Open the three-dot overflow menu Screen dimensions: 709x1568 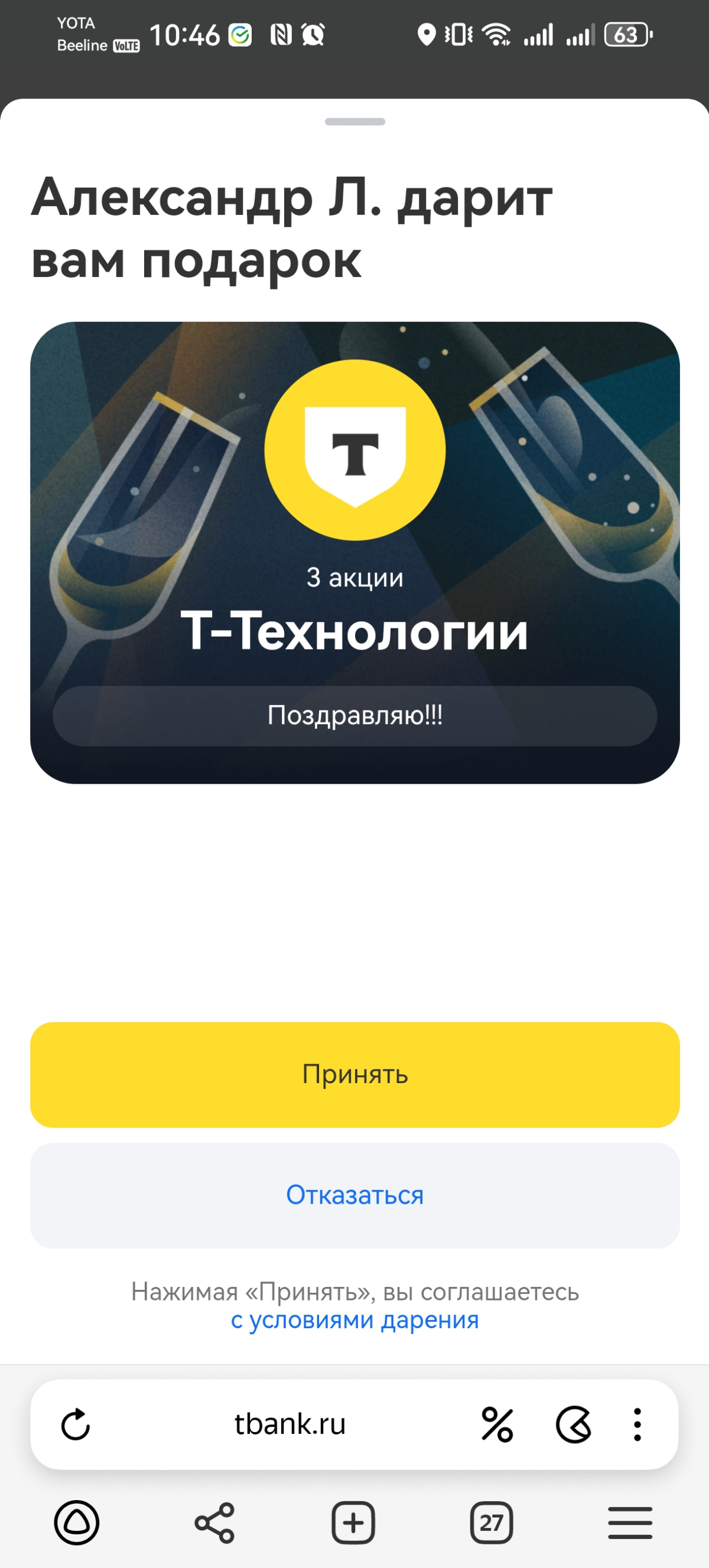click(637, 1424)
